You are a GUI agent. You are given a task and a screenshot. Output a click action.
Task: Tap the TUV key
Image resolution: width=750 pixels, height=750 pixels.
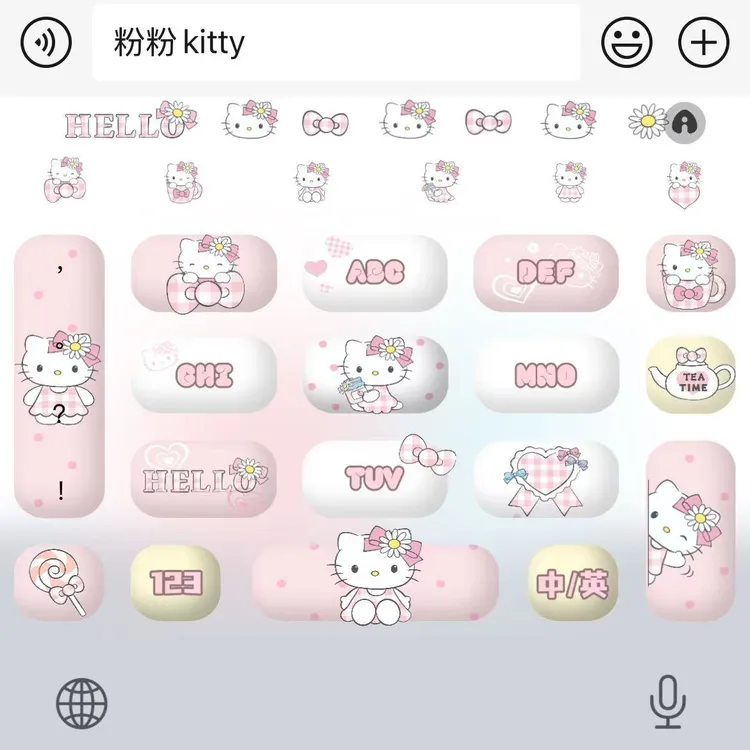point(375,478)
